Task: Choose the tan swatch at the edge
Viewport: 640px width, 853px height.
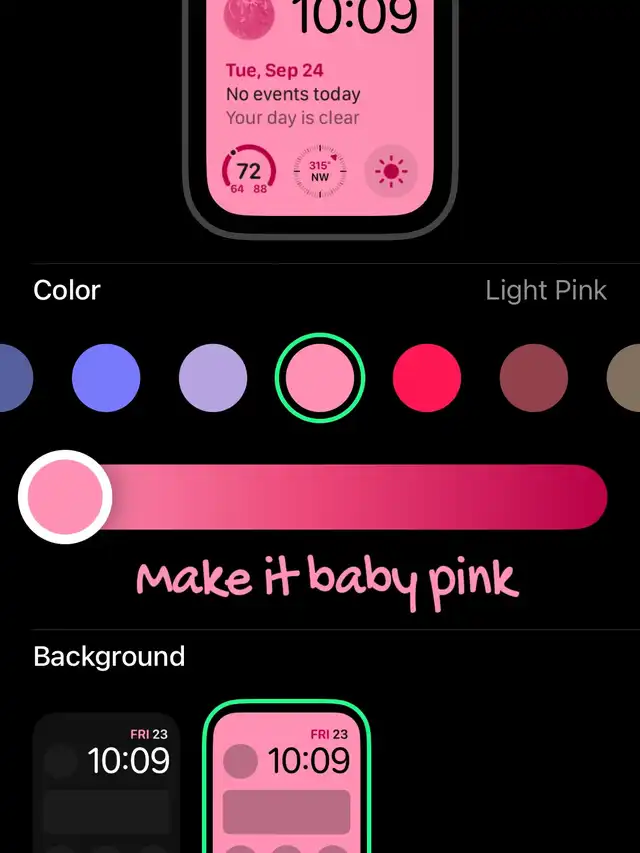Action: point(625,378)
